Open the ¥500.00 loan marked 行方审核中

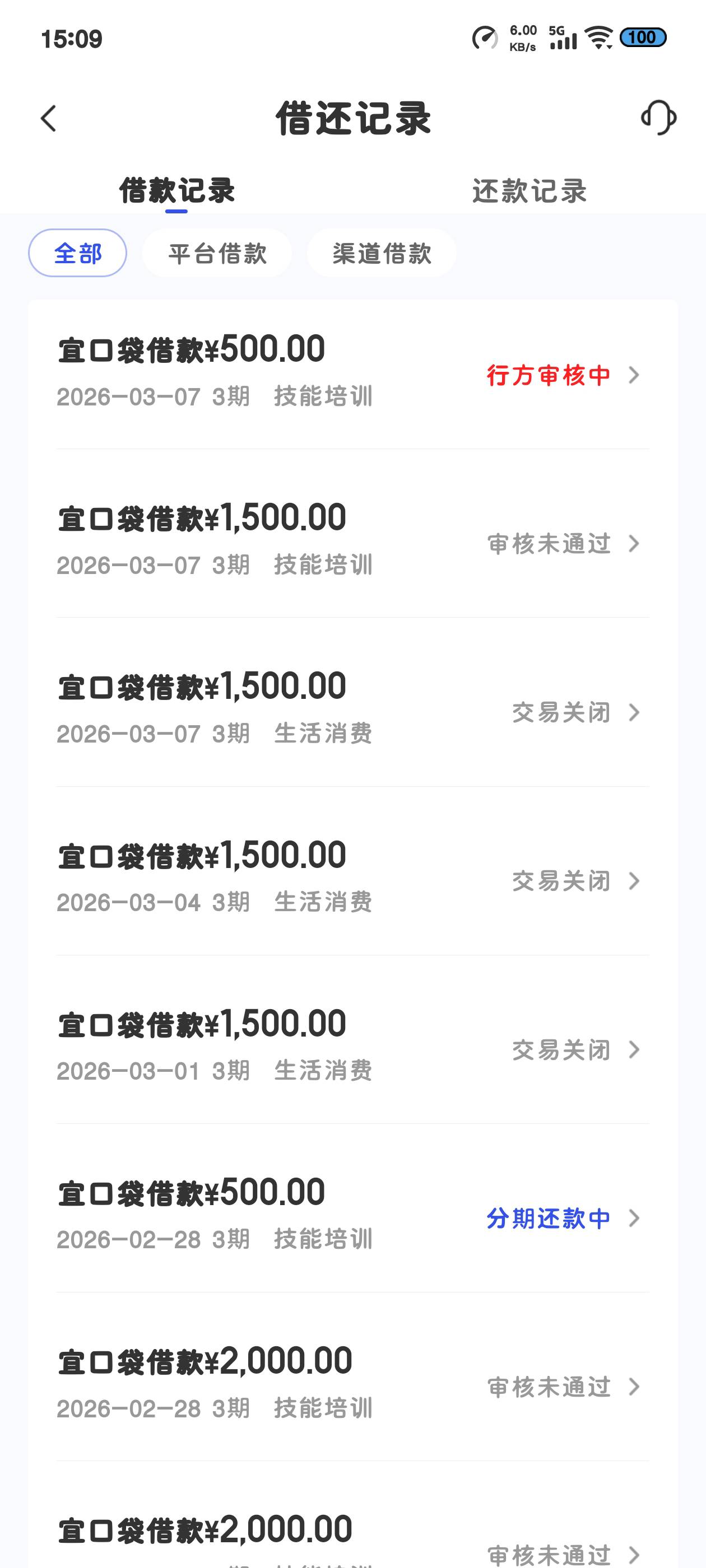(x=352, y=371)
